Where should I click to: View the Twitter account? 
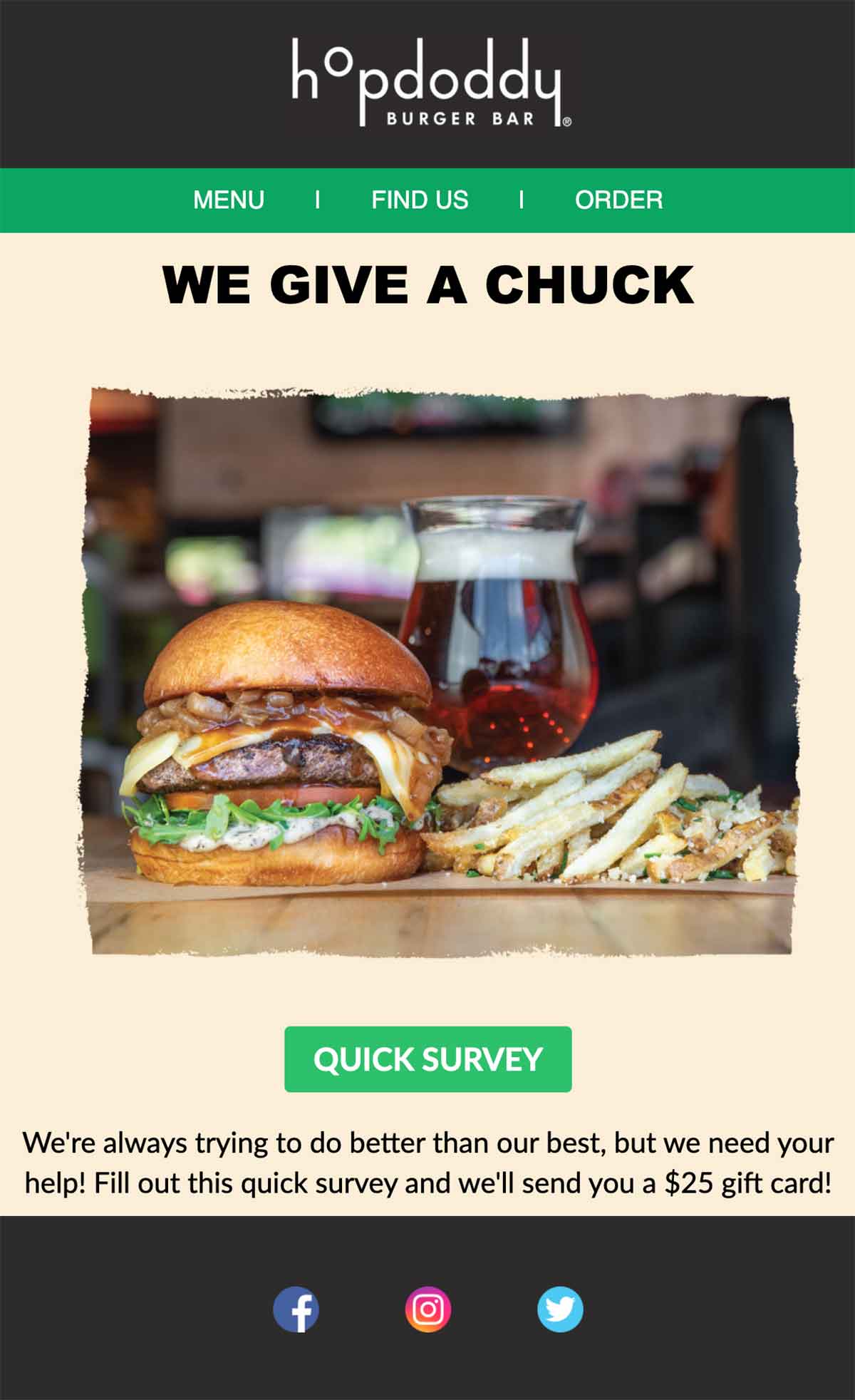tap(560, 1309)
